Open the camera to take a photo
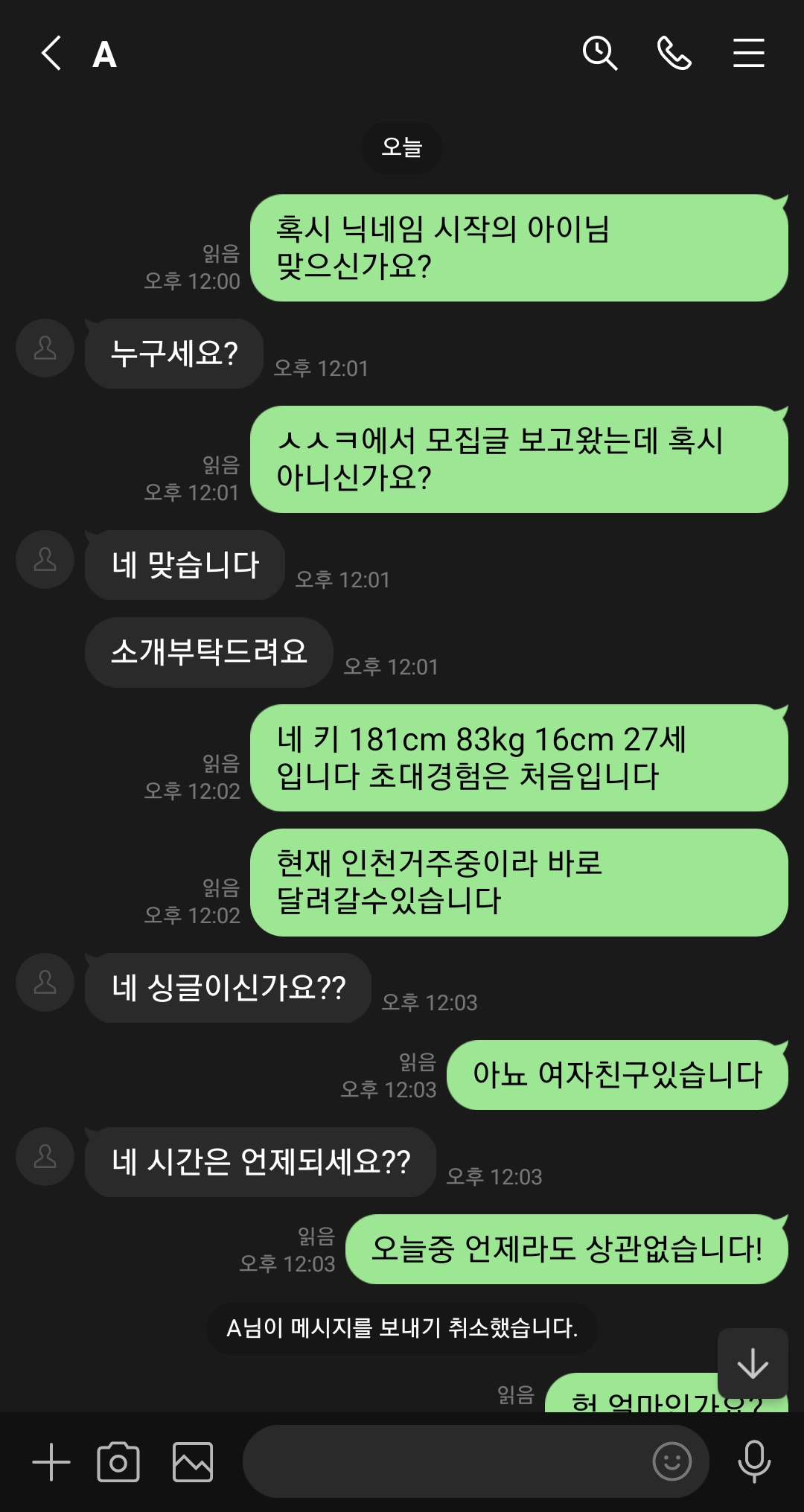Image resolution: width=804 pixels, height=1512 pixels. click(x=118, y=1461)
